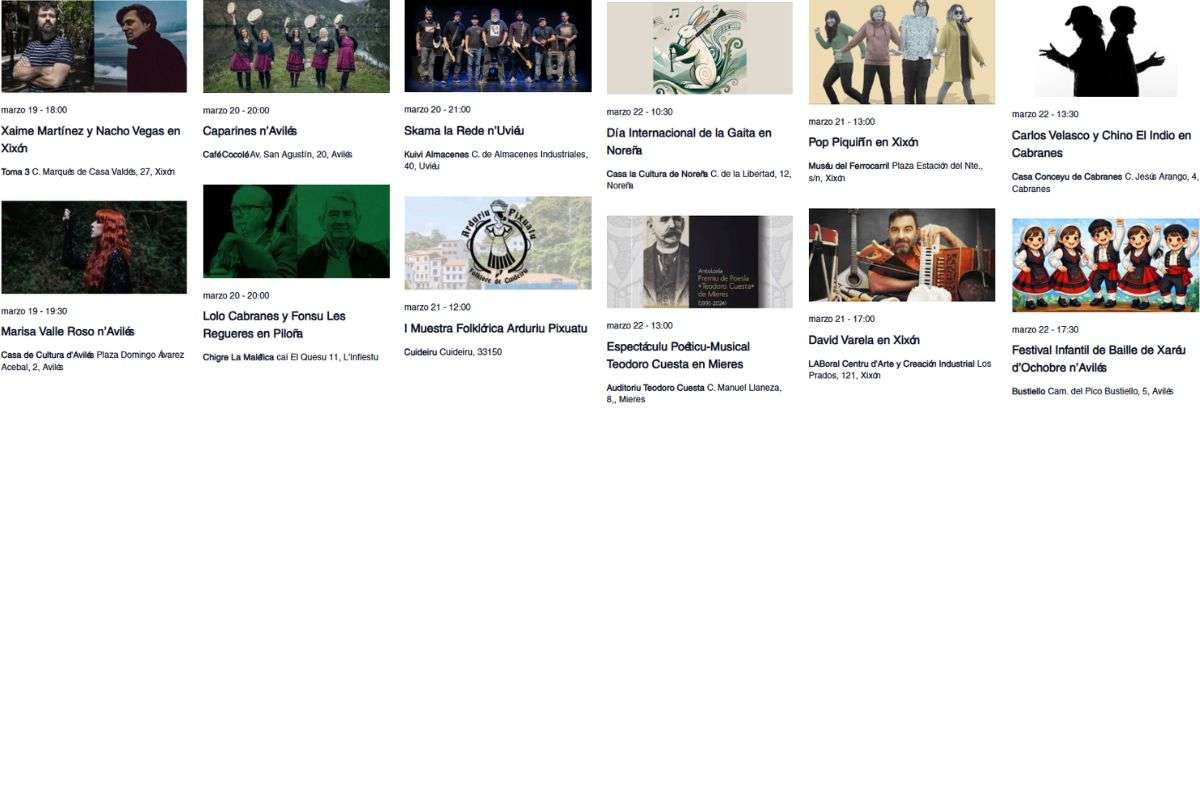1200x800 pixels.
Task: View Espectáculu Poéticu-Musical Teodoro Cuesta en Mieres
Action: (x=678, y=355)
